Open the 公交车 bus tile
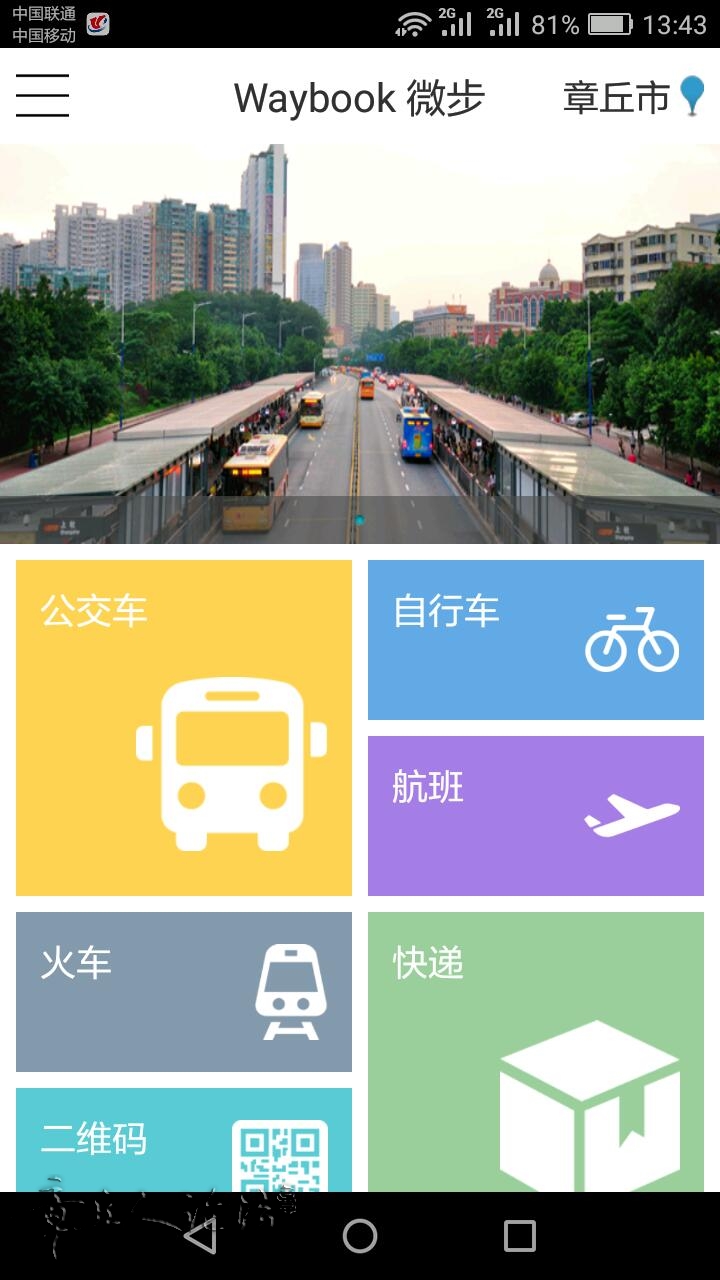 point(184,728)
